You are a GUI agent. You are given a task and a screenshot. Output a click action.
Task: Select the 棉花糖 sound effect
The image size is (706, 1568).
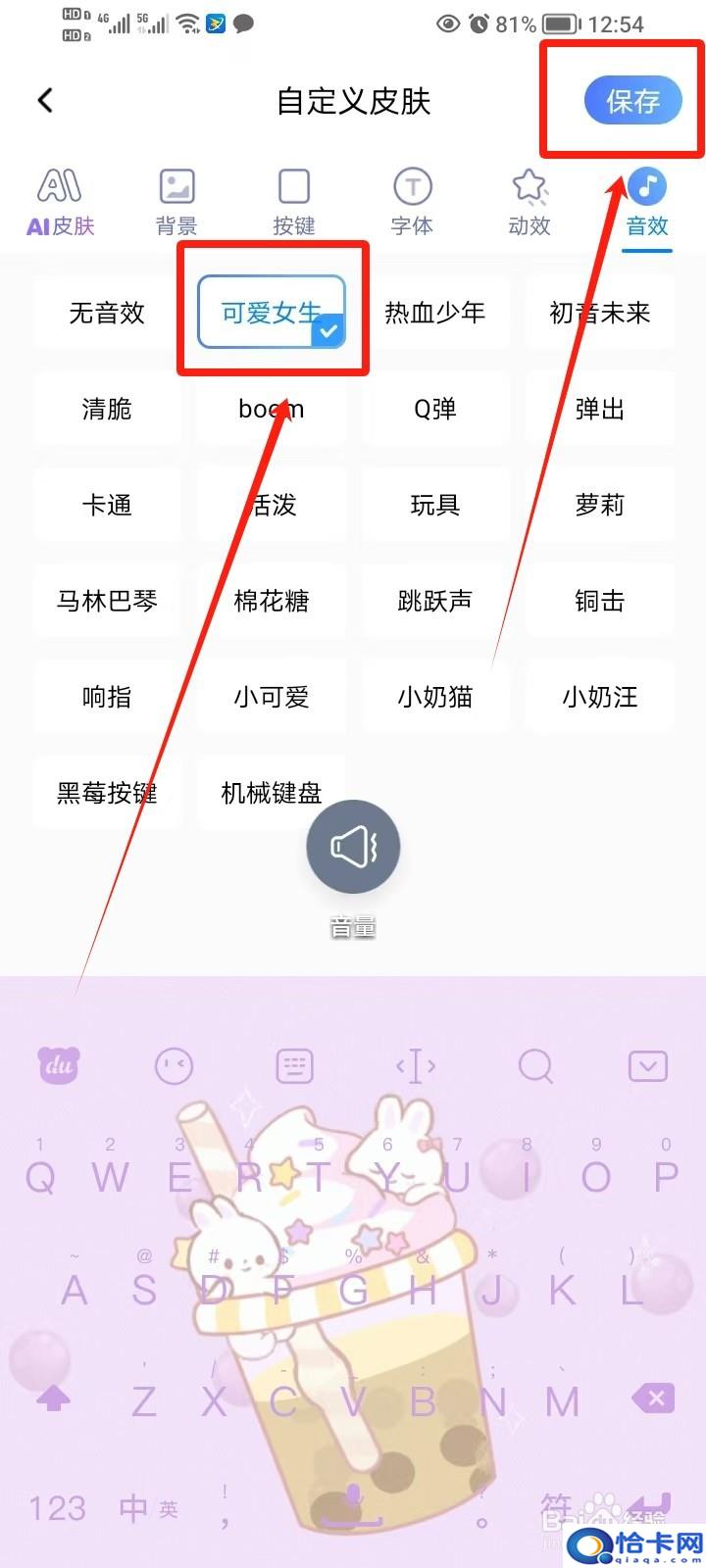tap(272, 601)
